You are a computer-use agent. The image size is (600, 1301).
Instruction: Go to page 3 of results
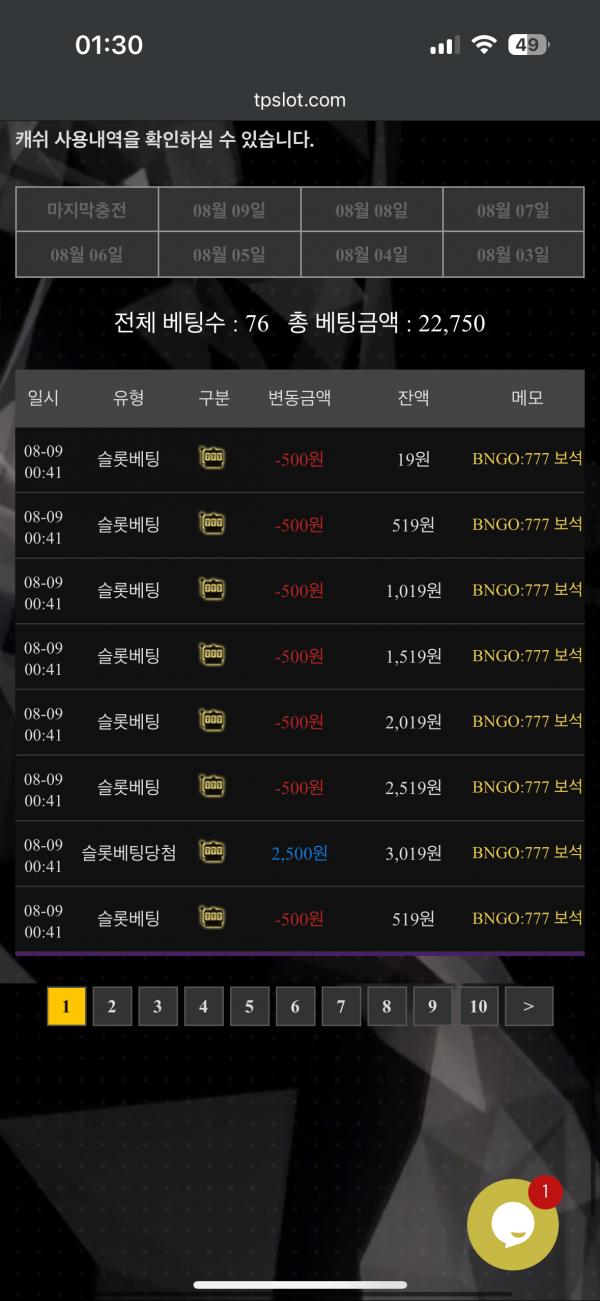point(158,1007)
